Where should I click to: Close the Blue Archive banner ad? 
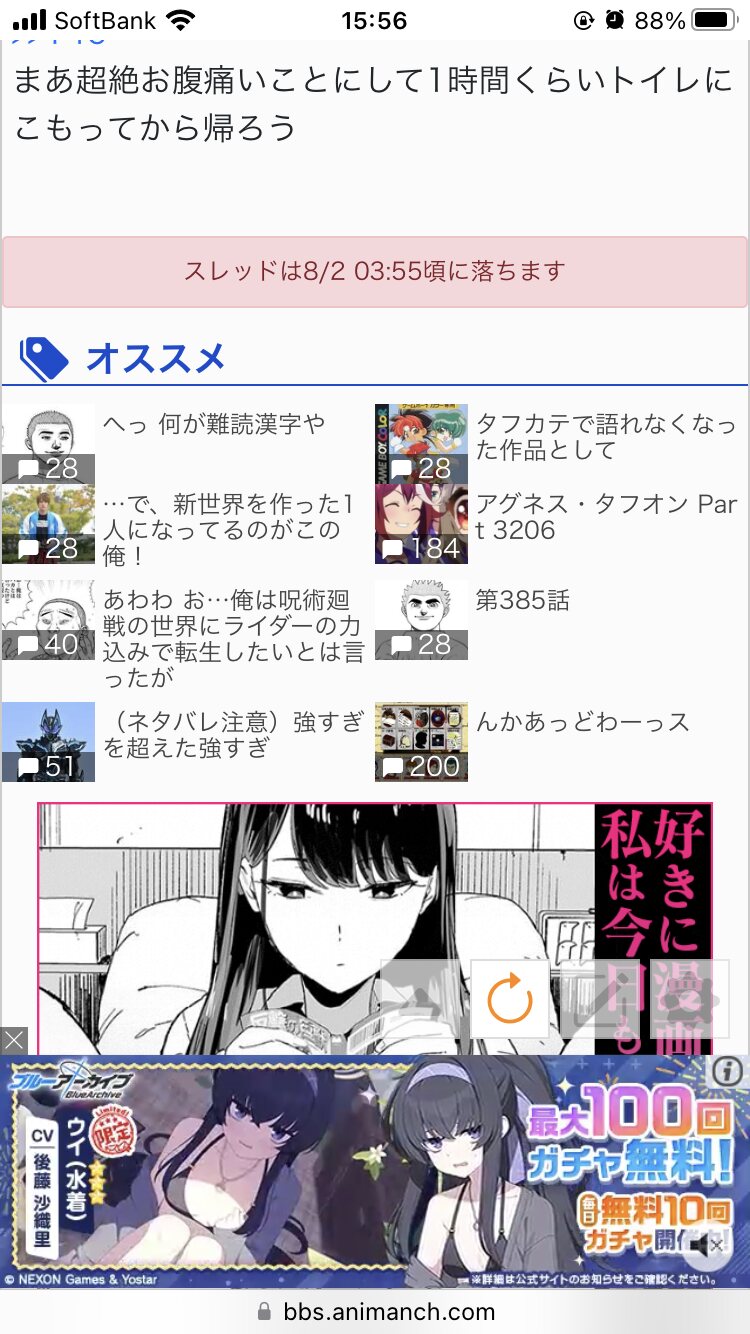(13, 1040)
